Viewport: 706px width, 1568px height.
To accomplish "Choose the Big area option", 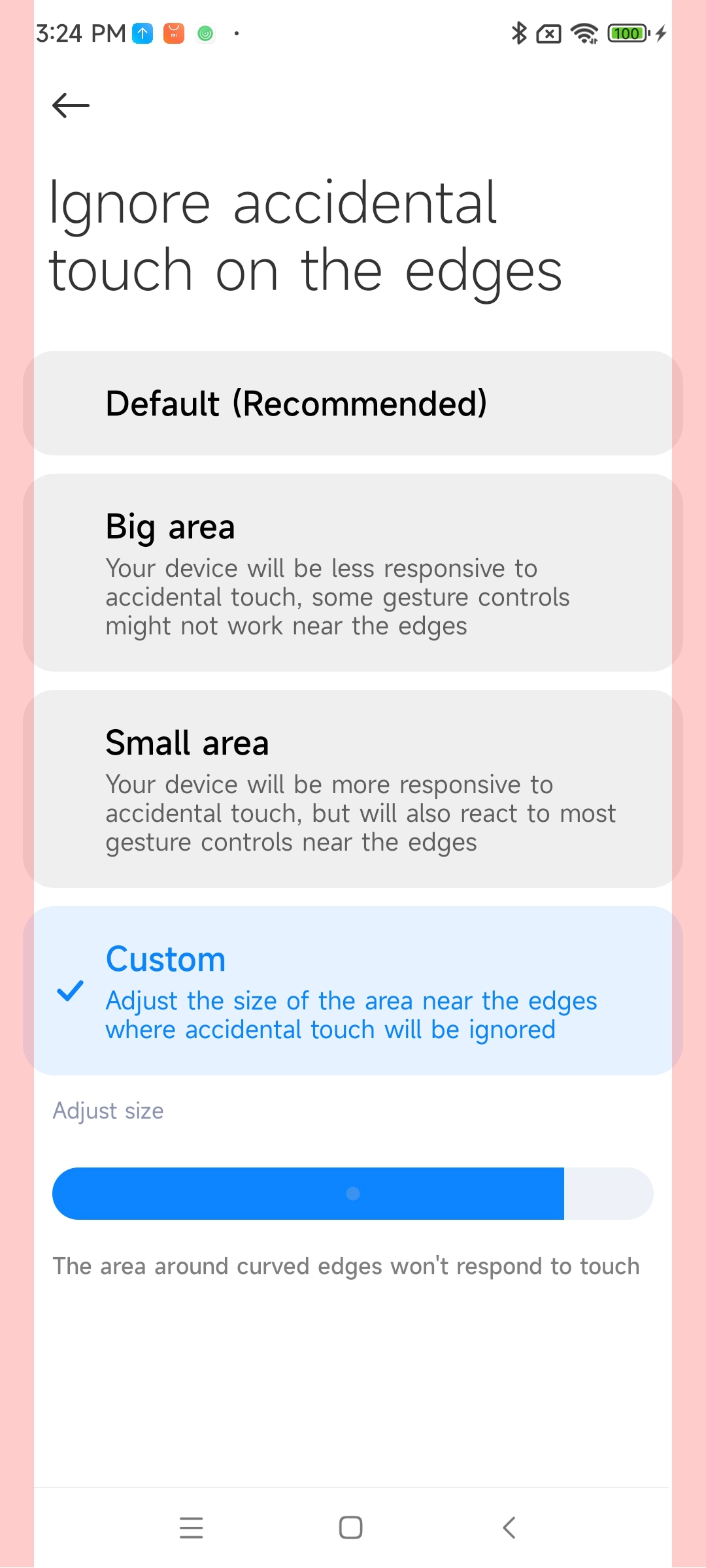I will coord(353,572).
